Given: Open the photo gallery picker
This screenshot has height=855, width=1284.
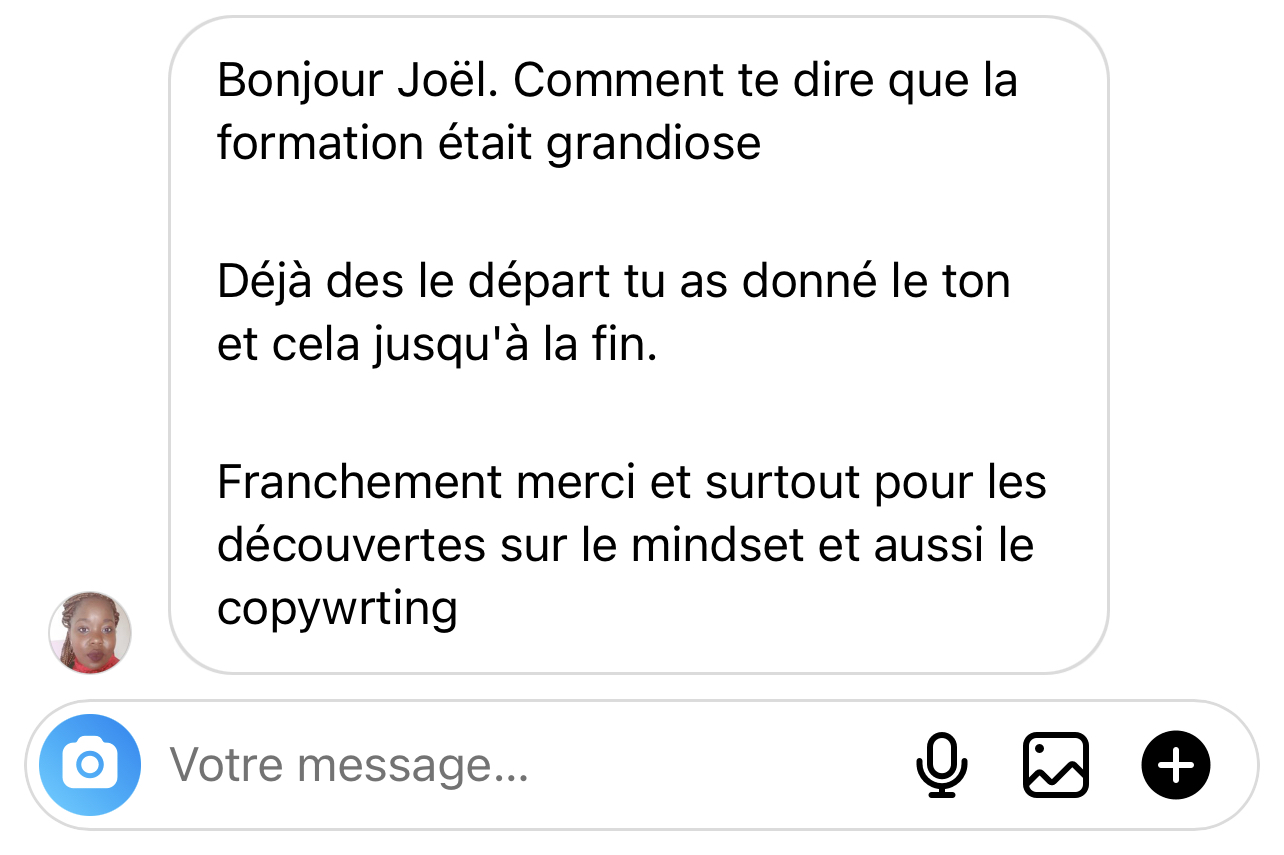Looking at the screenshot, I should point(1056,766).
